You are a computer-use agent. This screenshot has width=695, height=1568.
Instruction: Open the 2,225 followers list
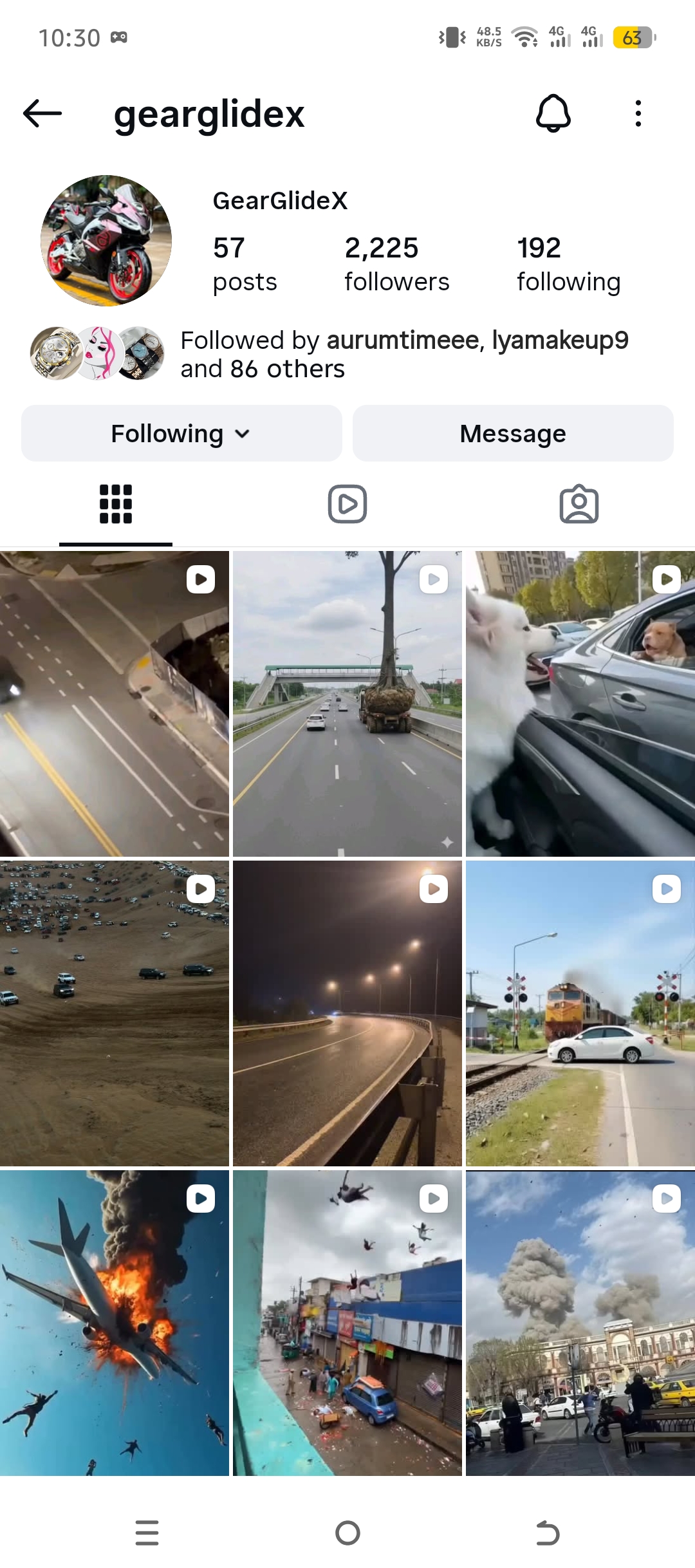tap(396, 264)
